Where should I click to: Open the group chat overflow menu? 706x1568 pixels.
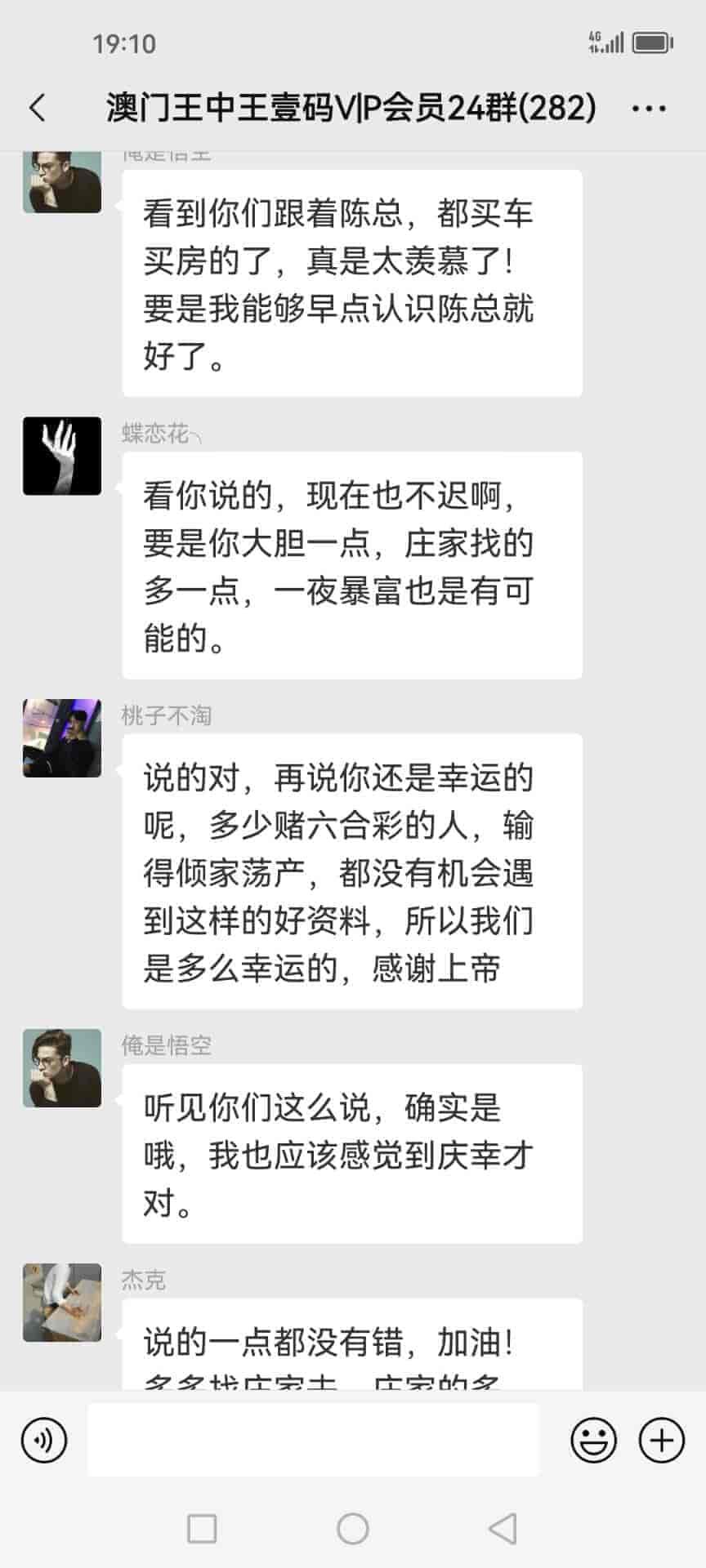[649, 108]
